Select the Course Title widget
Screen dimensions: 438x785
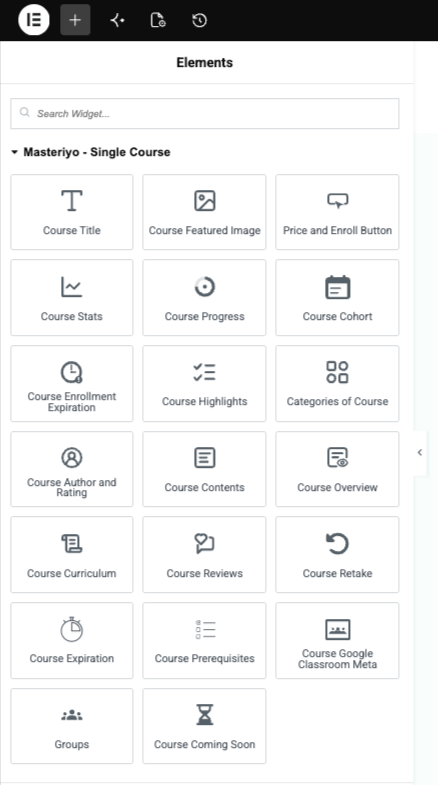72,212
